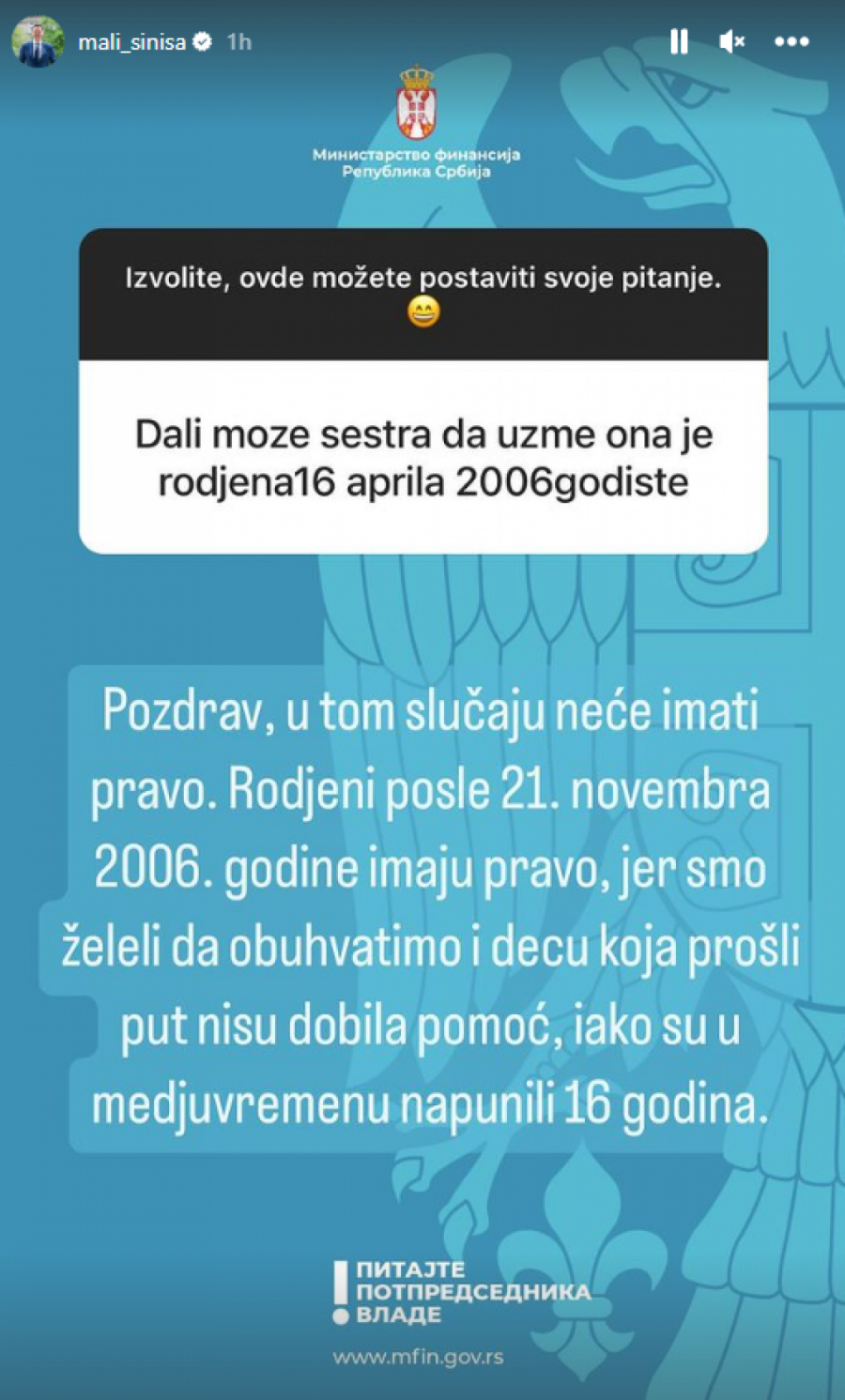Tap the mali_sinisa username
This screenshot has height=1400, width=845.
tap(131, 42)
